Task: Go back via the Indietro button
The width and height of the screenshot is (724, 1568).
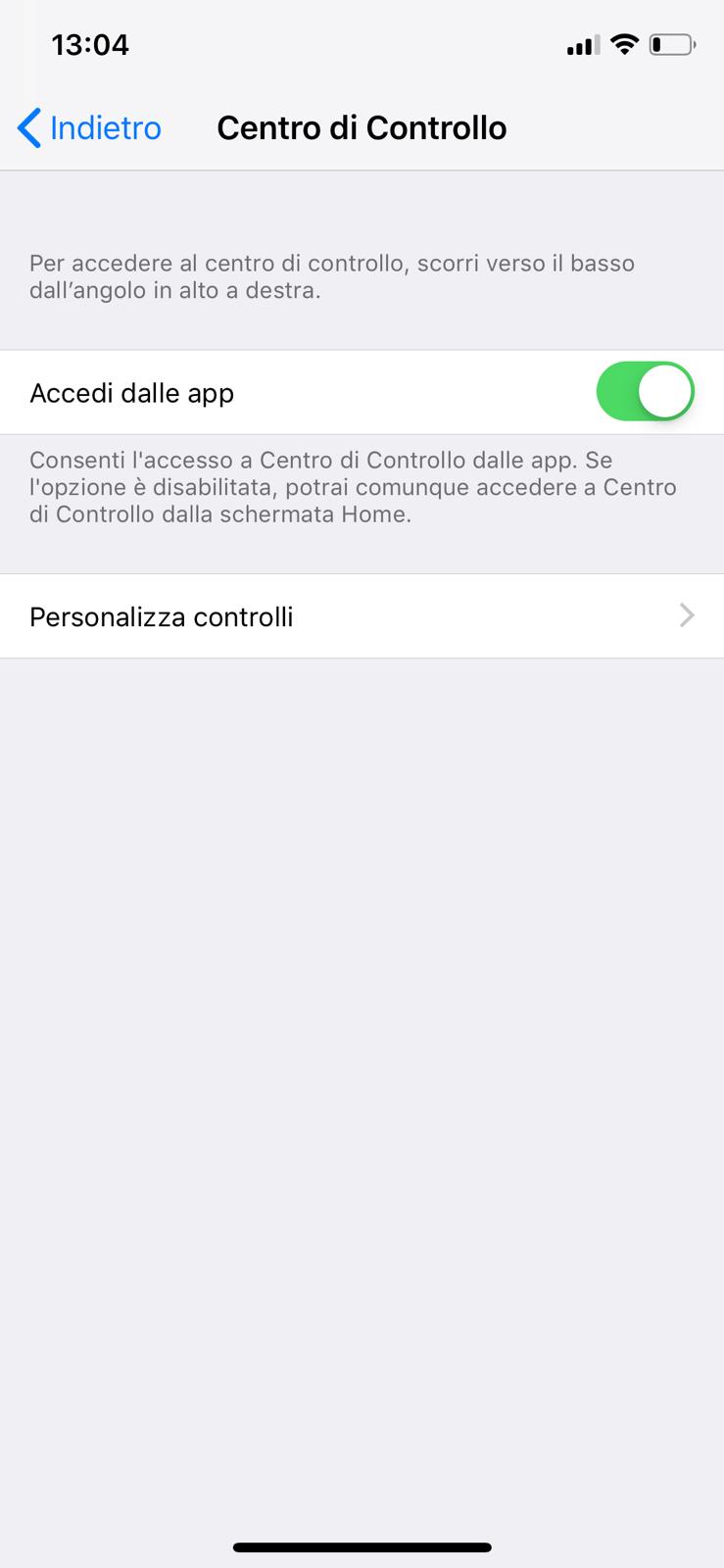Action: [x=90, y=128]
